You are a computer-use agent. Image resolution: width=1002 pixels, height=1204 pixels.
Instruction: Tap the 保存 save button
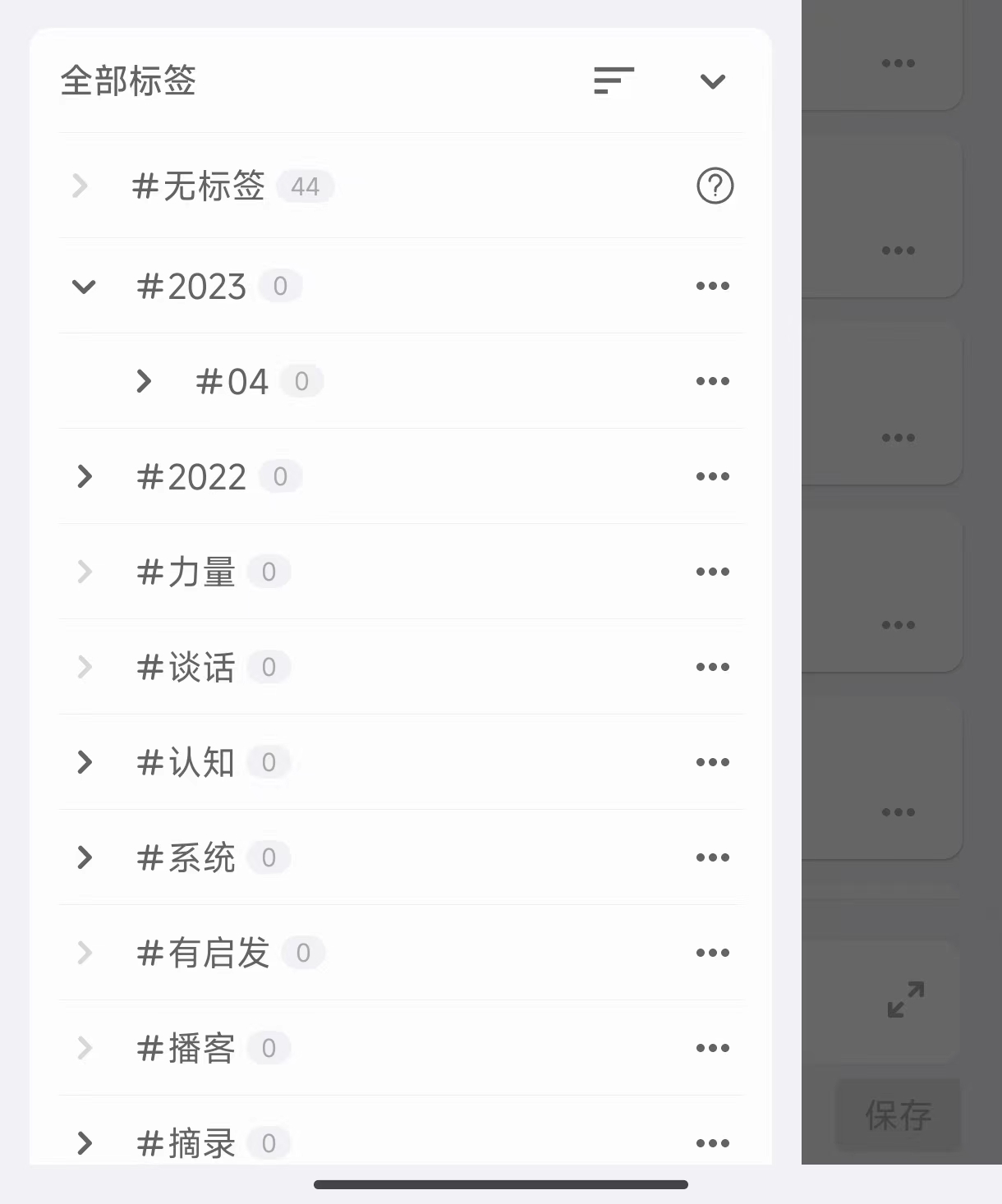click(x=898, y=1115)
